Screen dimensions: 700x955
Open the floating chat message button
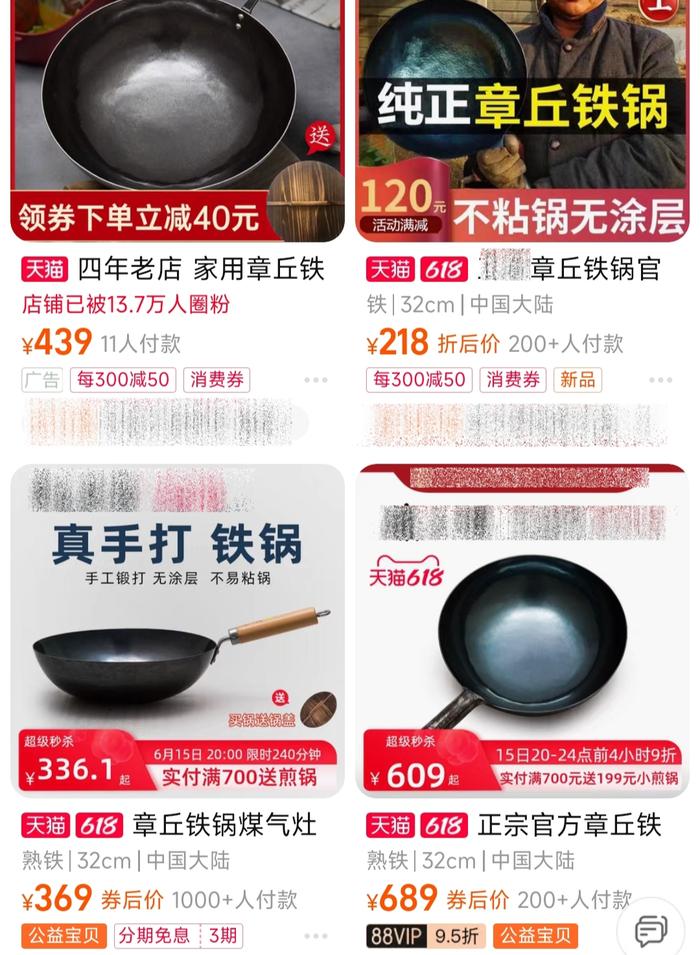651,931
